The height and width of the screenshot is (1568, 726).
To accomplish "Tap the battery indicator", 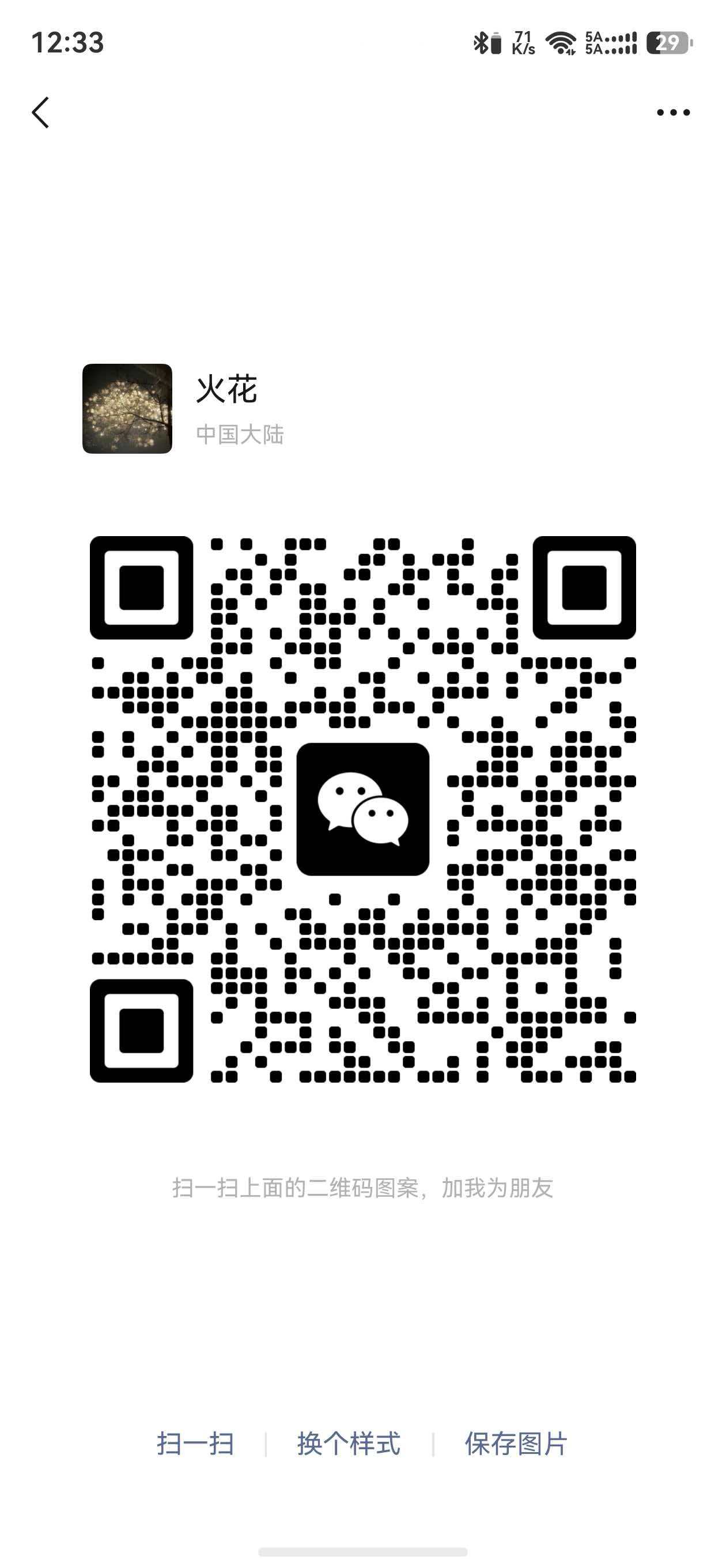I will pos(668,42).
